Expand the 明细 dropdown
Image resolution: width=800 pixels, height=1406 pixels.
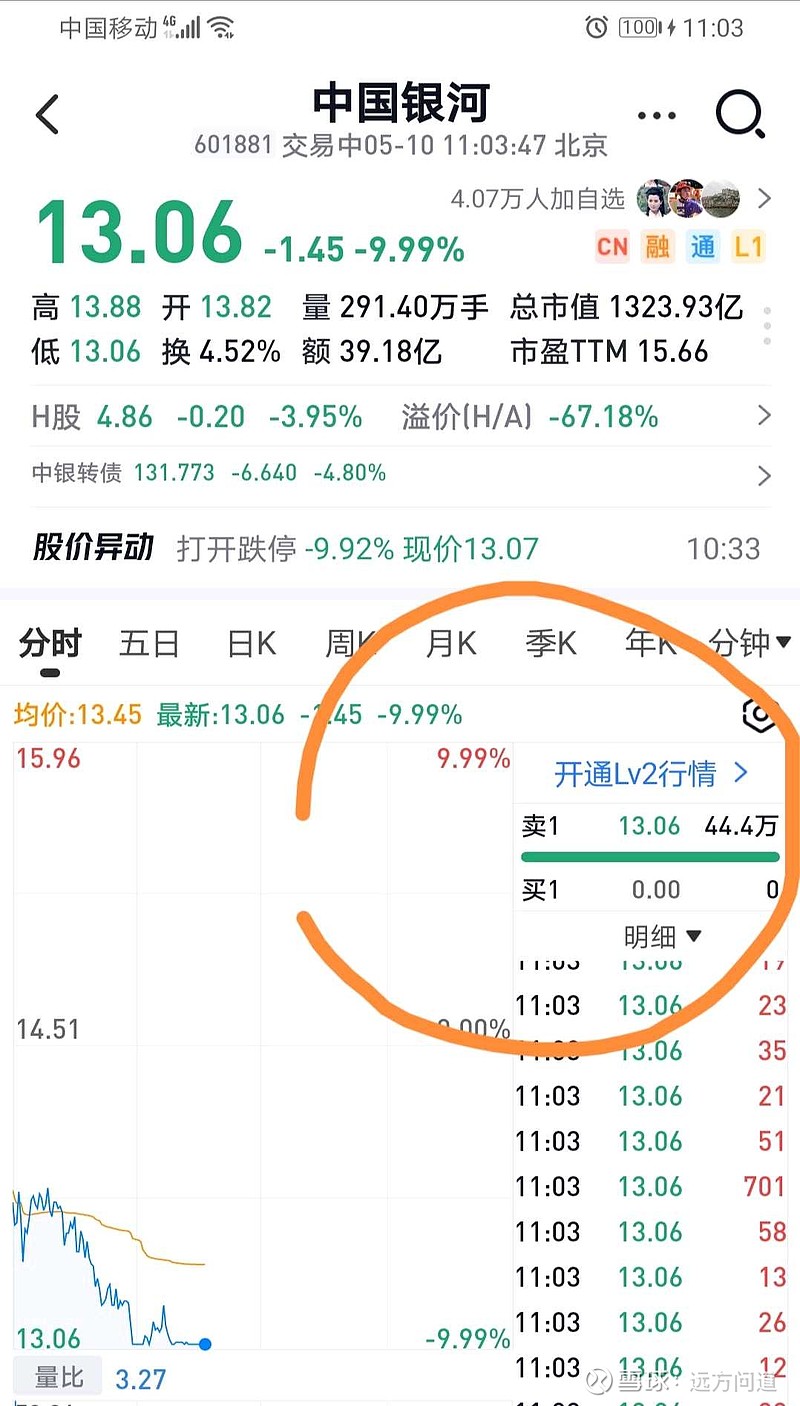[662, 937]
